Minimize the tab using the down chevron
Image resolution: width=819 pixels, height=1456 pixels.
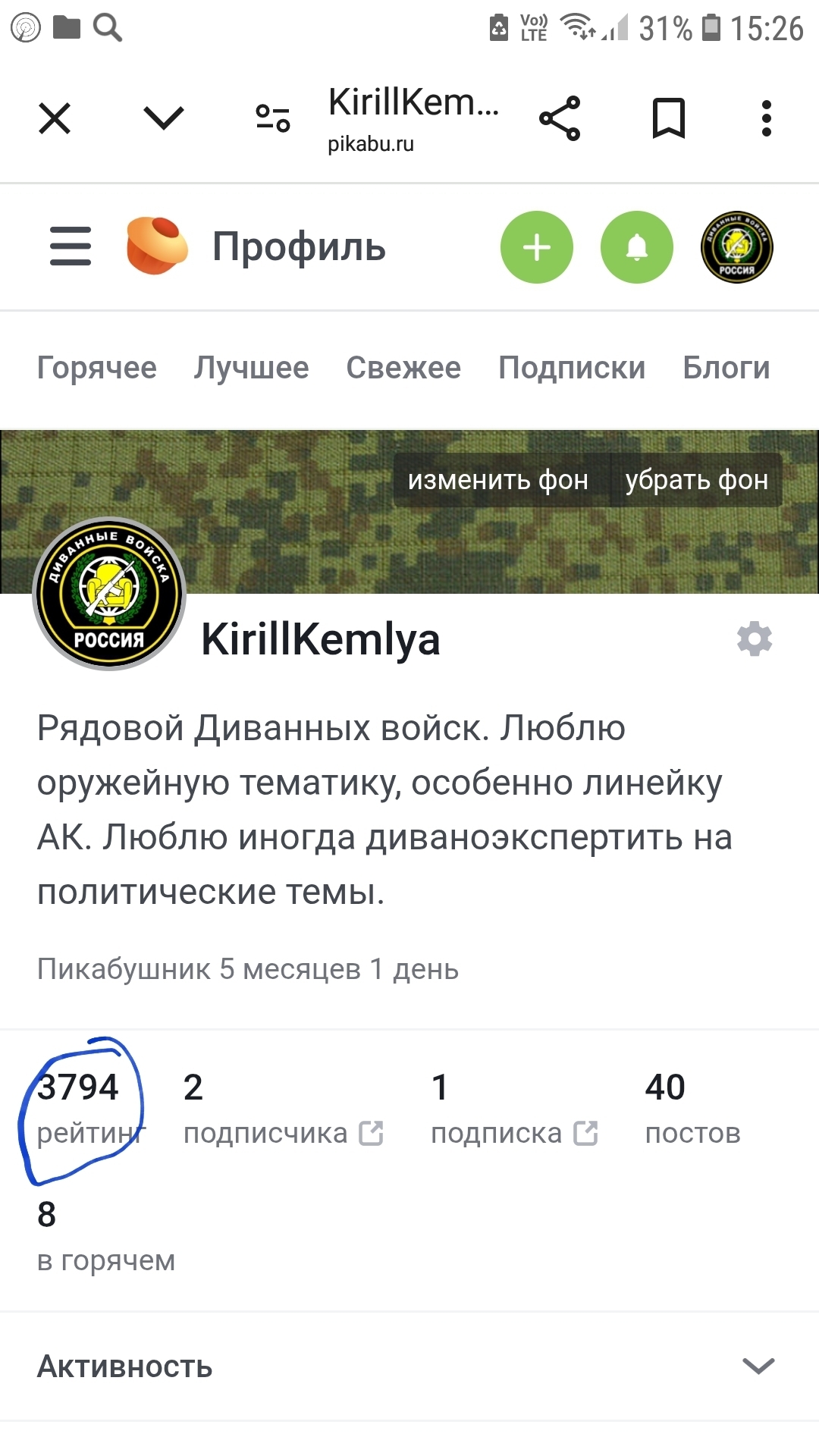click(x=164, y=118)
